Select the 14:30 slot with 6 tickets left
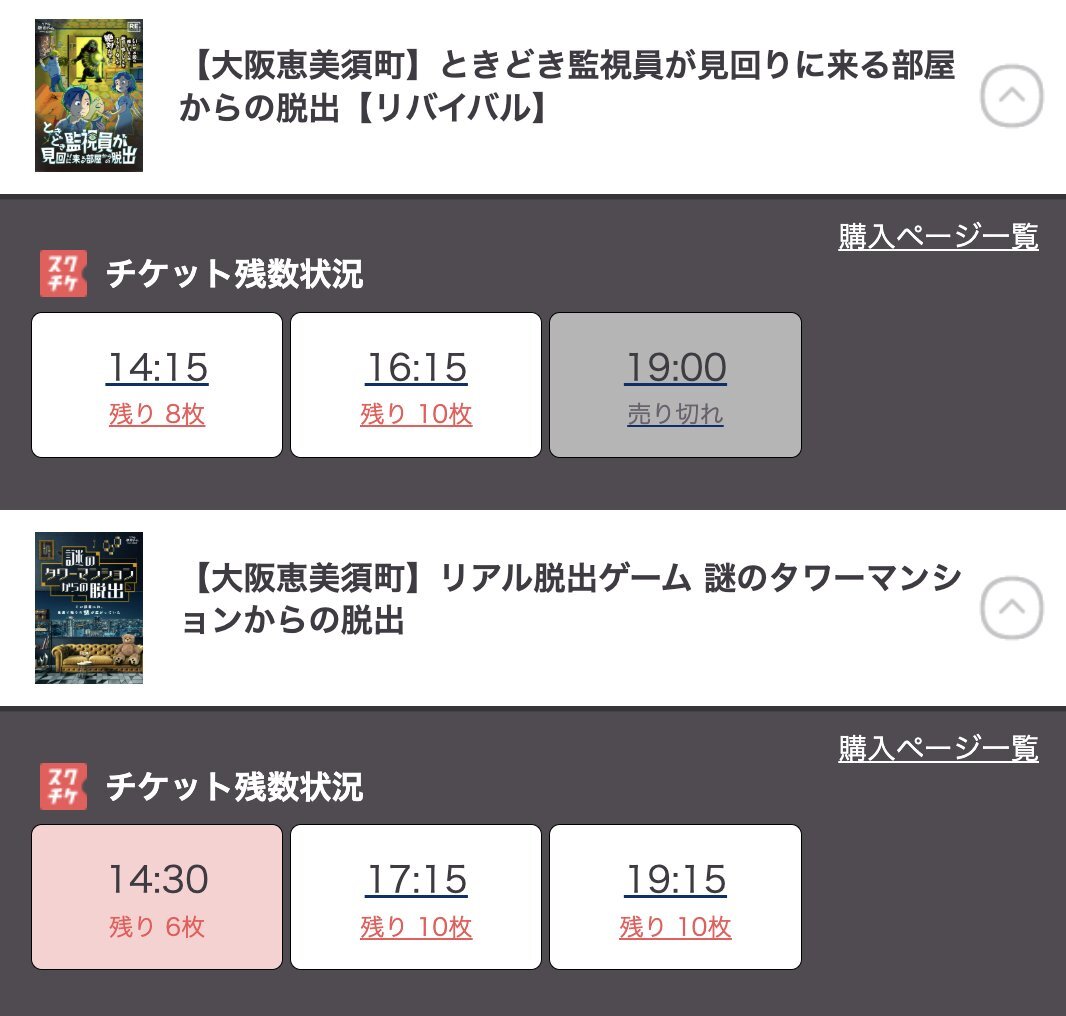The width and height of the screenshot is (1066, 1016). point(157,897)
